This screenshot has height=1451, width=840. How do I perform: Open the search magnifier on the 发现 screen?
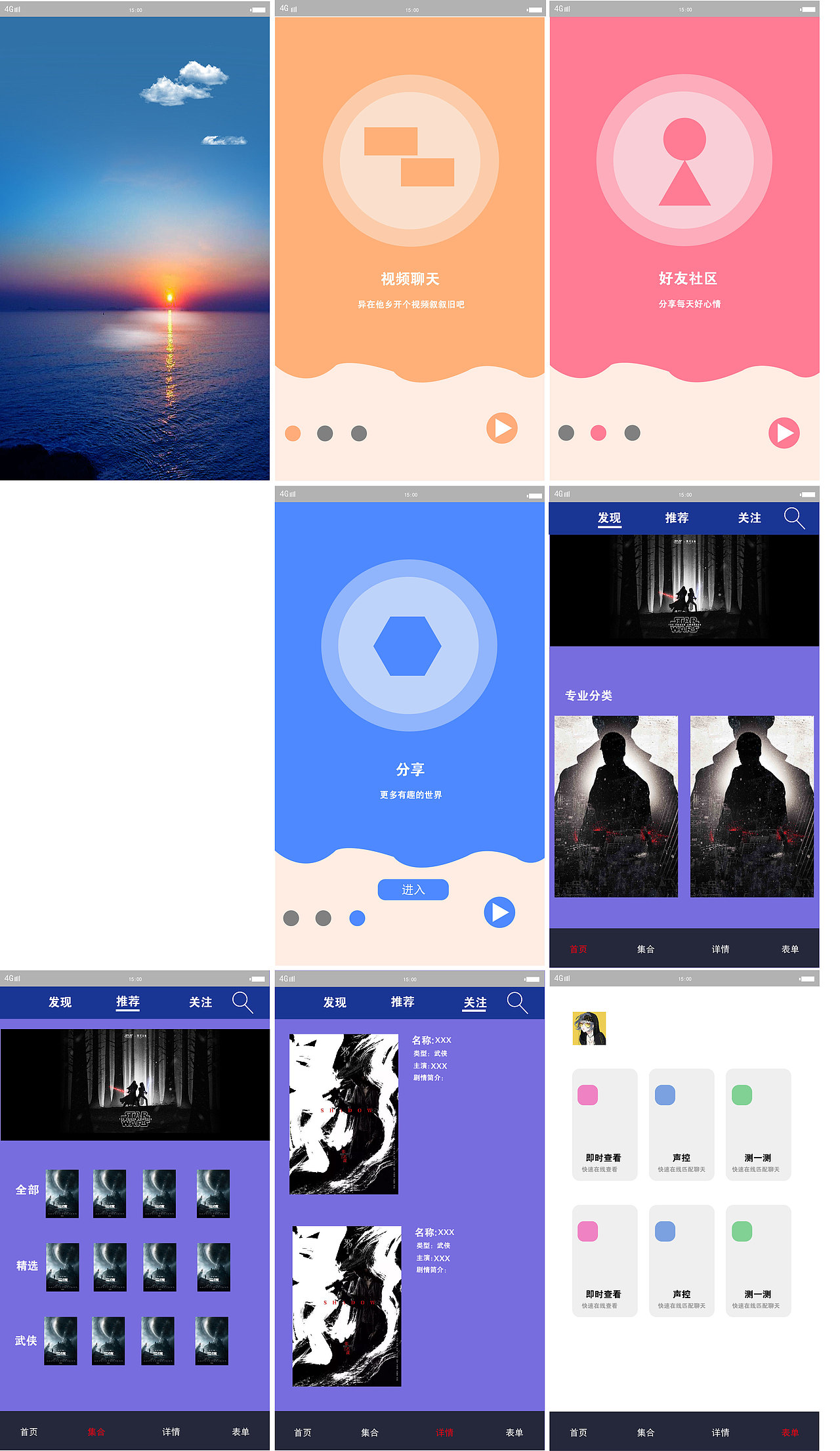click(795, 518)
